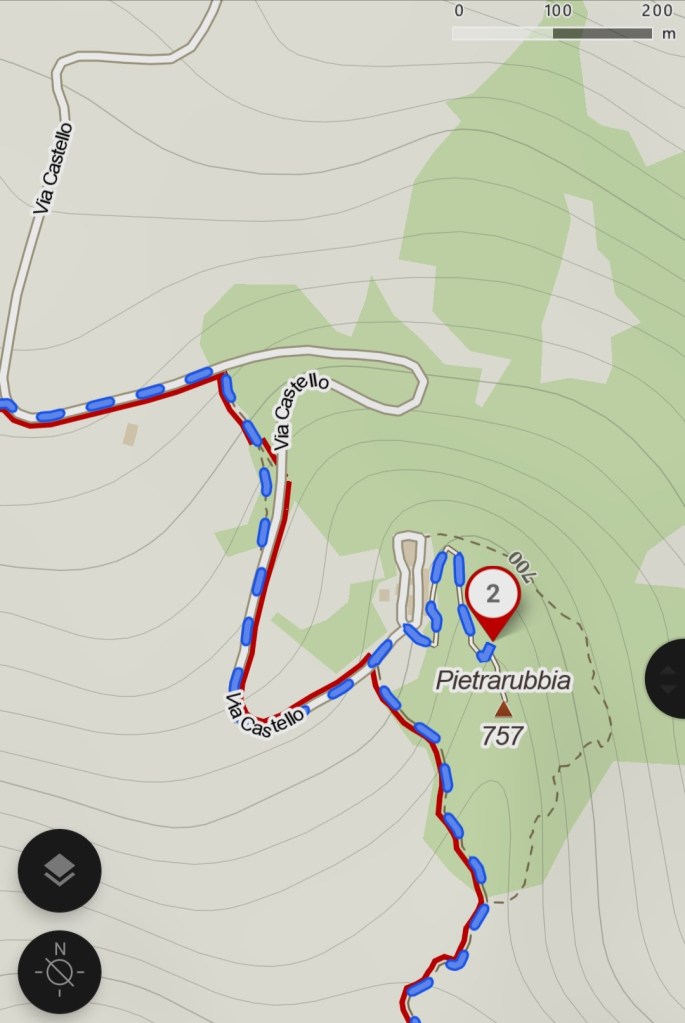Screen dimensions: 685x1023
Task: Open the map layers selector
Action: point(59,870)
